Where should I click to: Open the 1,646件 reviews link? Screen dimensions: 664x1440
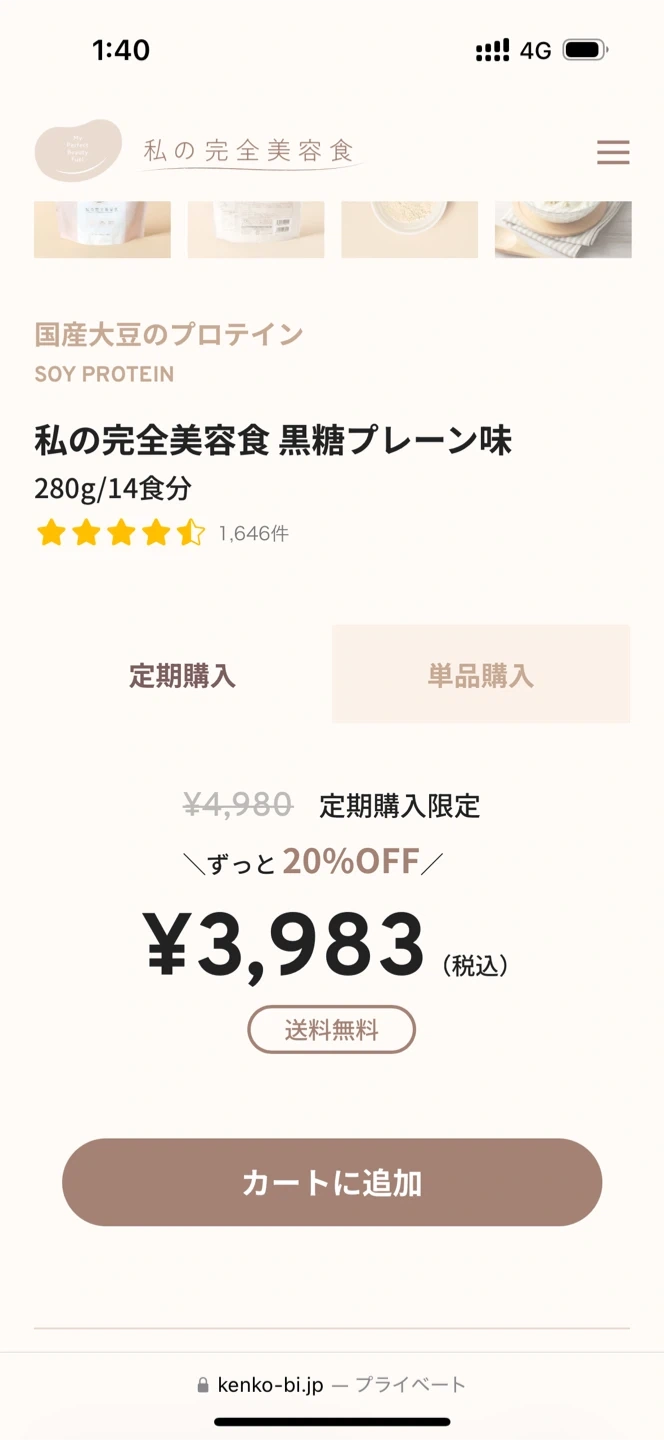coord(254,534)
